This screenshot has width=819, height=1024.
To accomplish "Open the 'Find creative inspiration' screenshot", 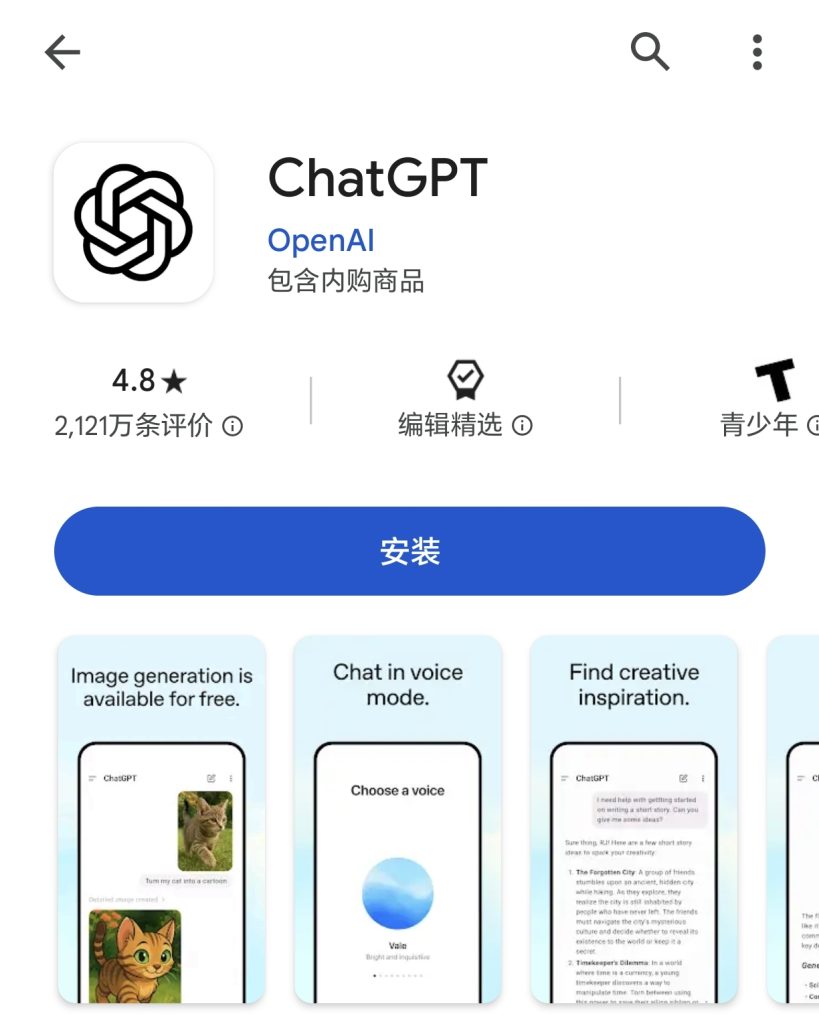I will [634, 818].
